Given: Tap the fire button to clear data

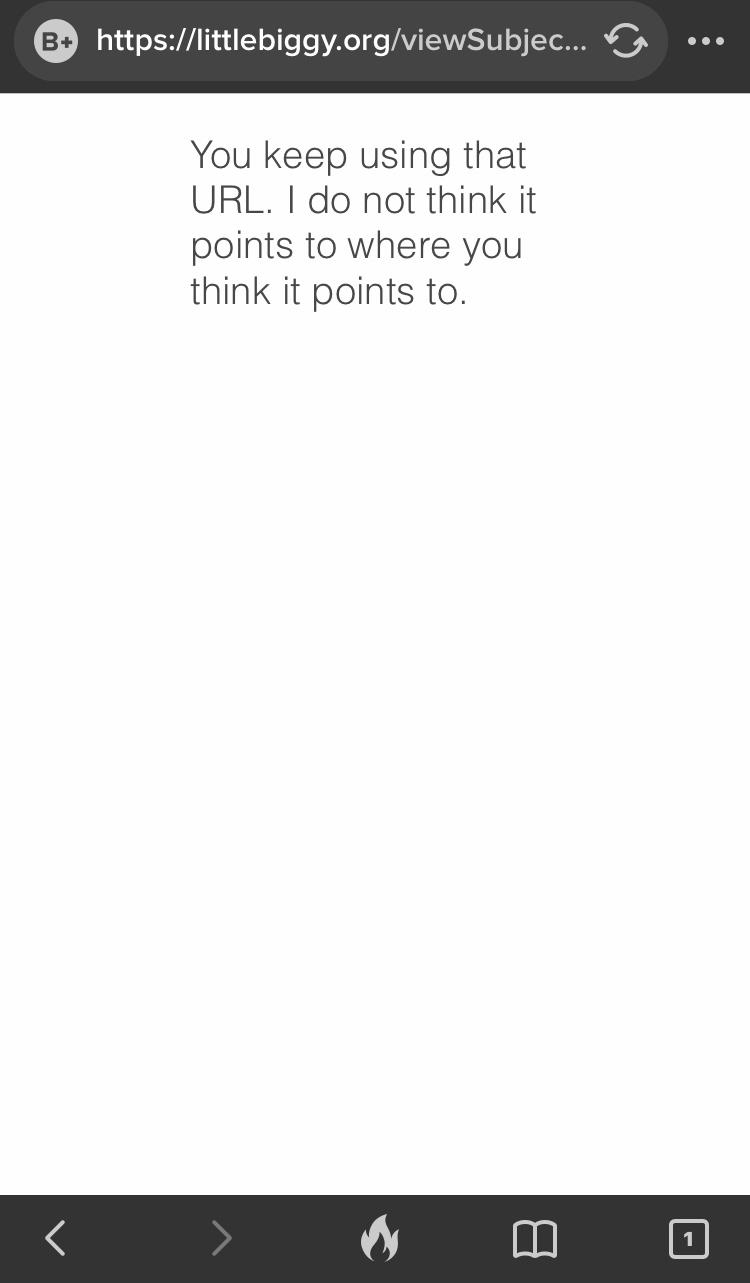Looking at the screenshot, I should pyautogui.click(x=379, y=1238).
